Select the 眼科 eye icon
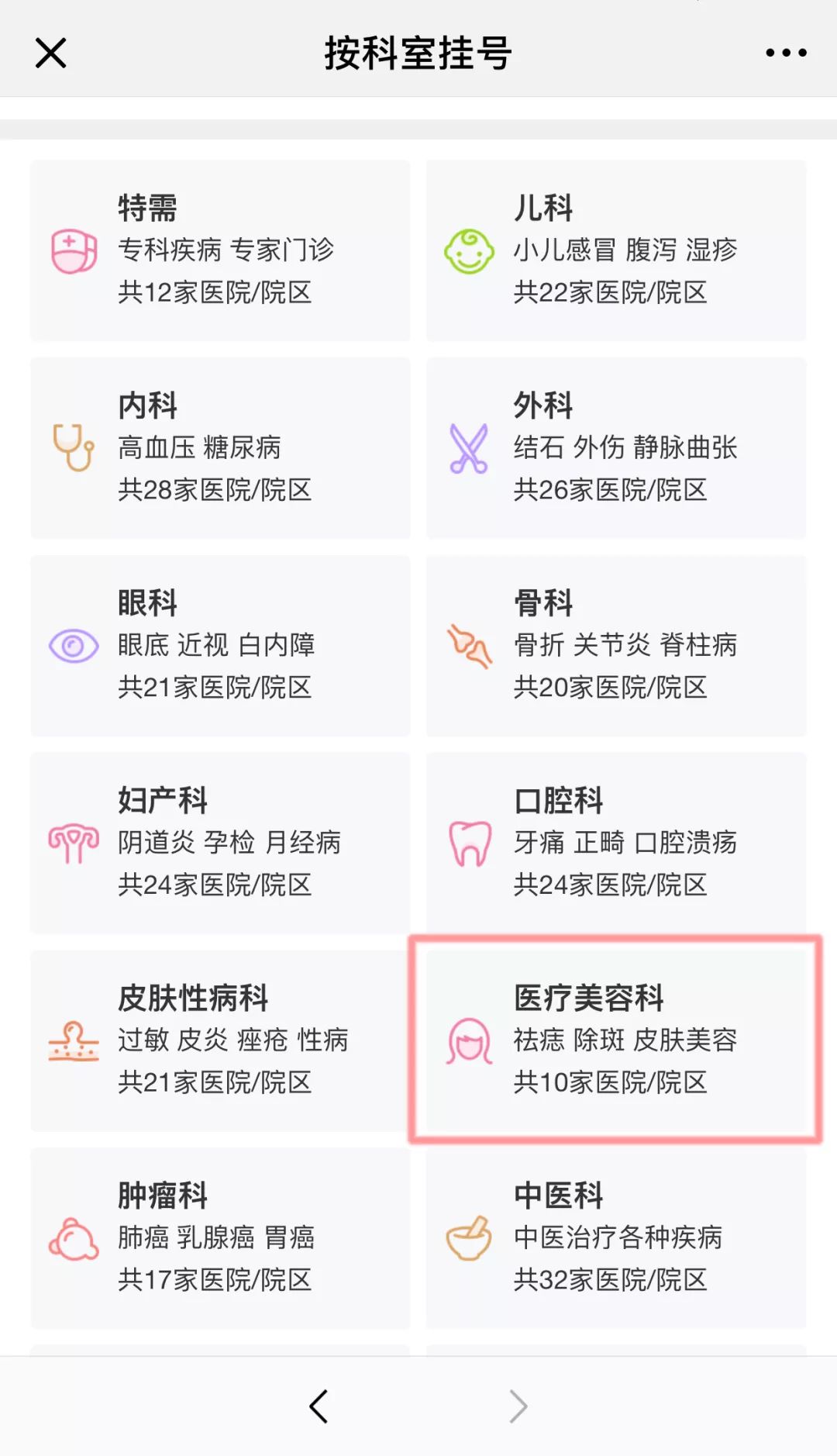 click(72, 645)
